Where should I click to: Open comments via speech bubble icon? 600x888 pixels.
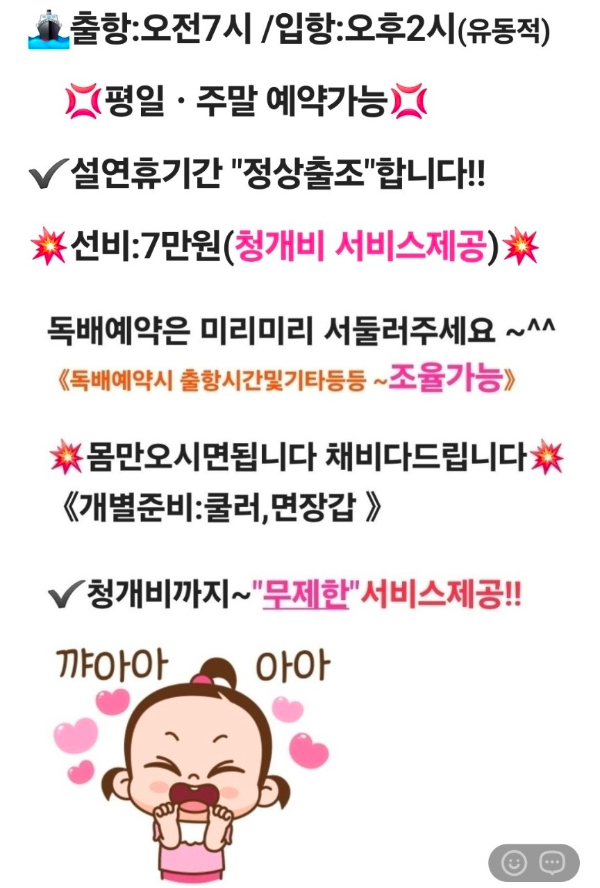552,862
